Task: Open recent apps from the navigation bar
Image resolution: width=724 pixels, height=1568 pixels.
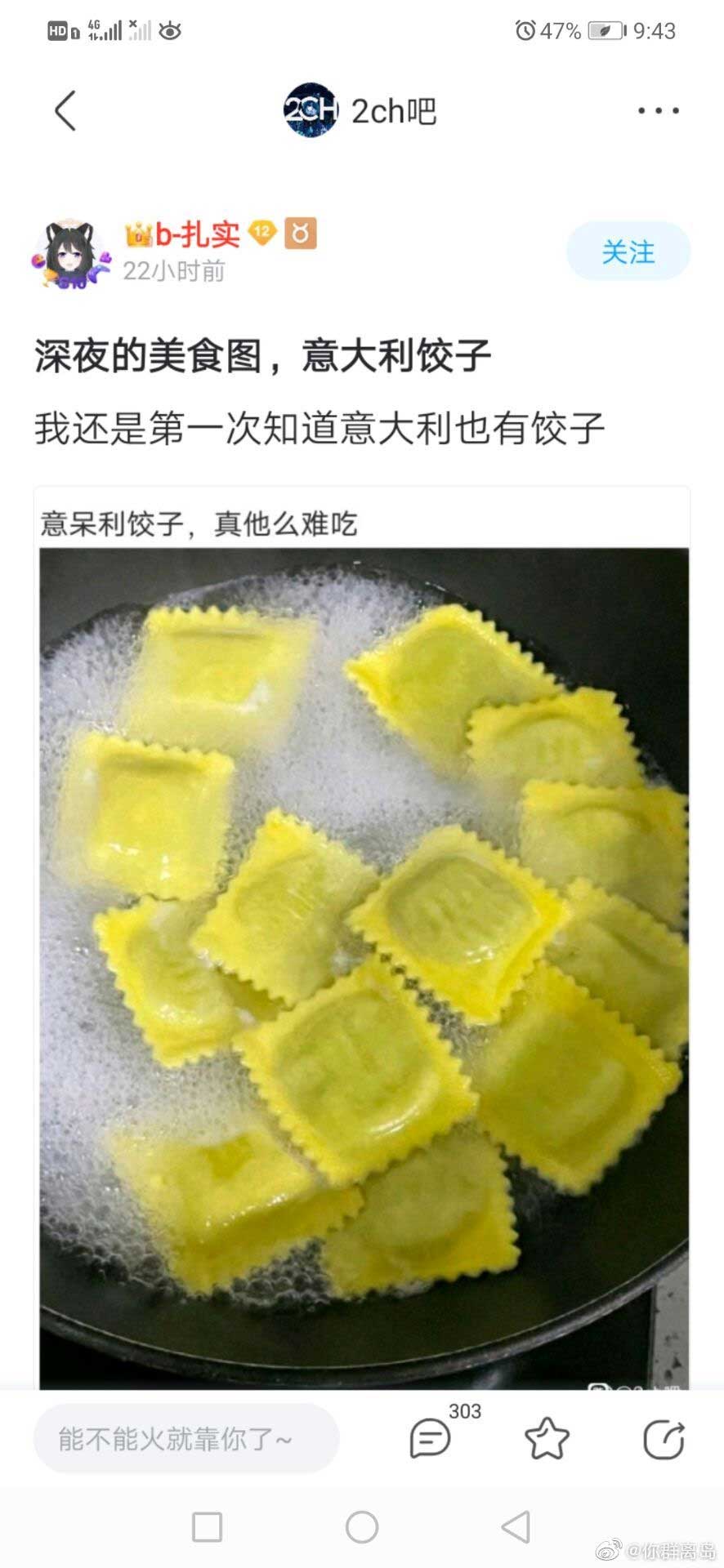Action: [207, 1526]
